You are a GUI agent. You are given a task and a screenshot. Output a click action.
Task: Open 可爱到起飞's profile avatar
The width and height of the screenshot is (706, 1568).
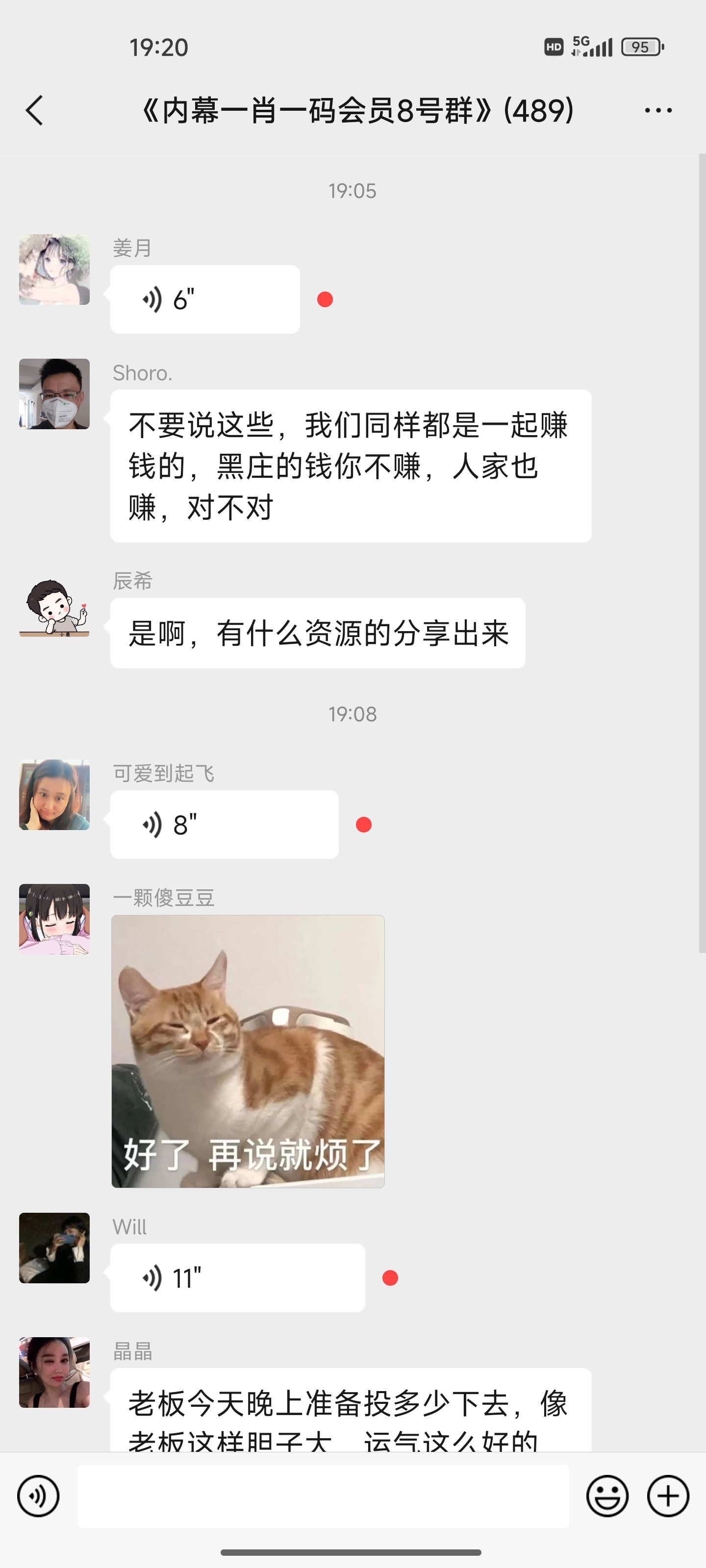tap(54, 794)
